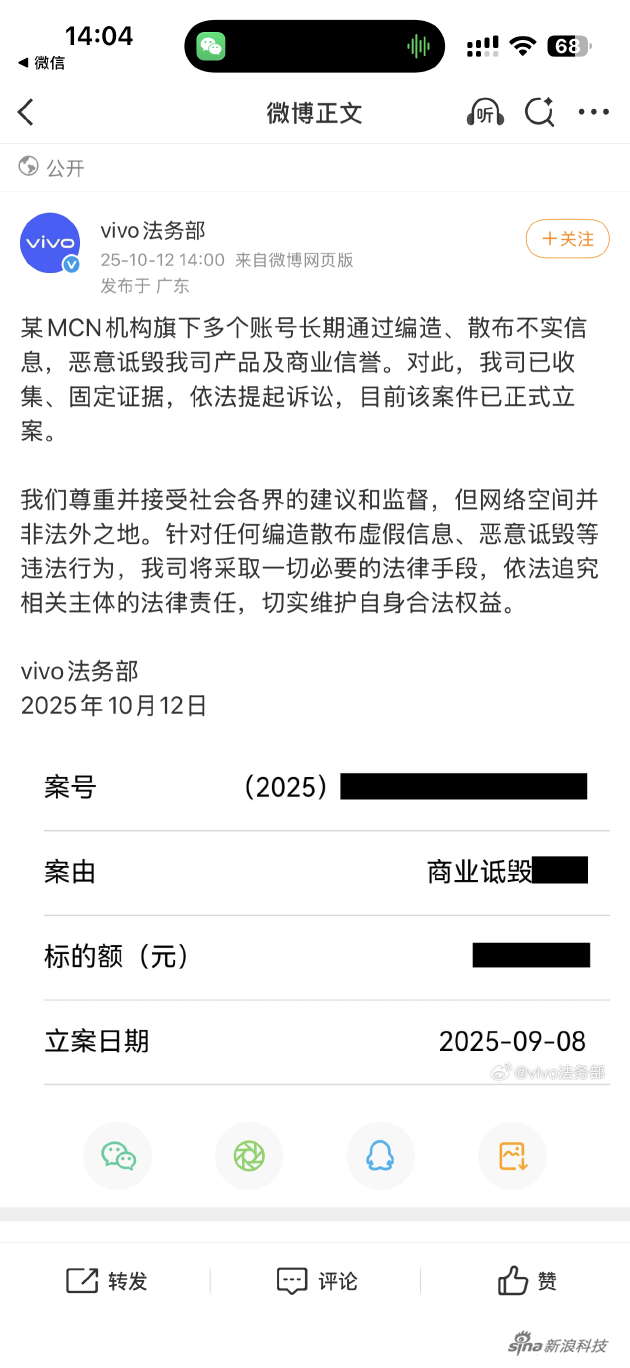This screenshot has width=630, height=1368.
Task: Open the three-dot overflow menu
Action: 594,112
